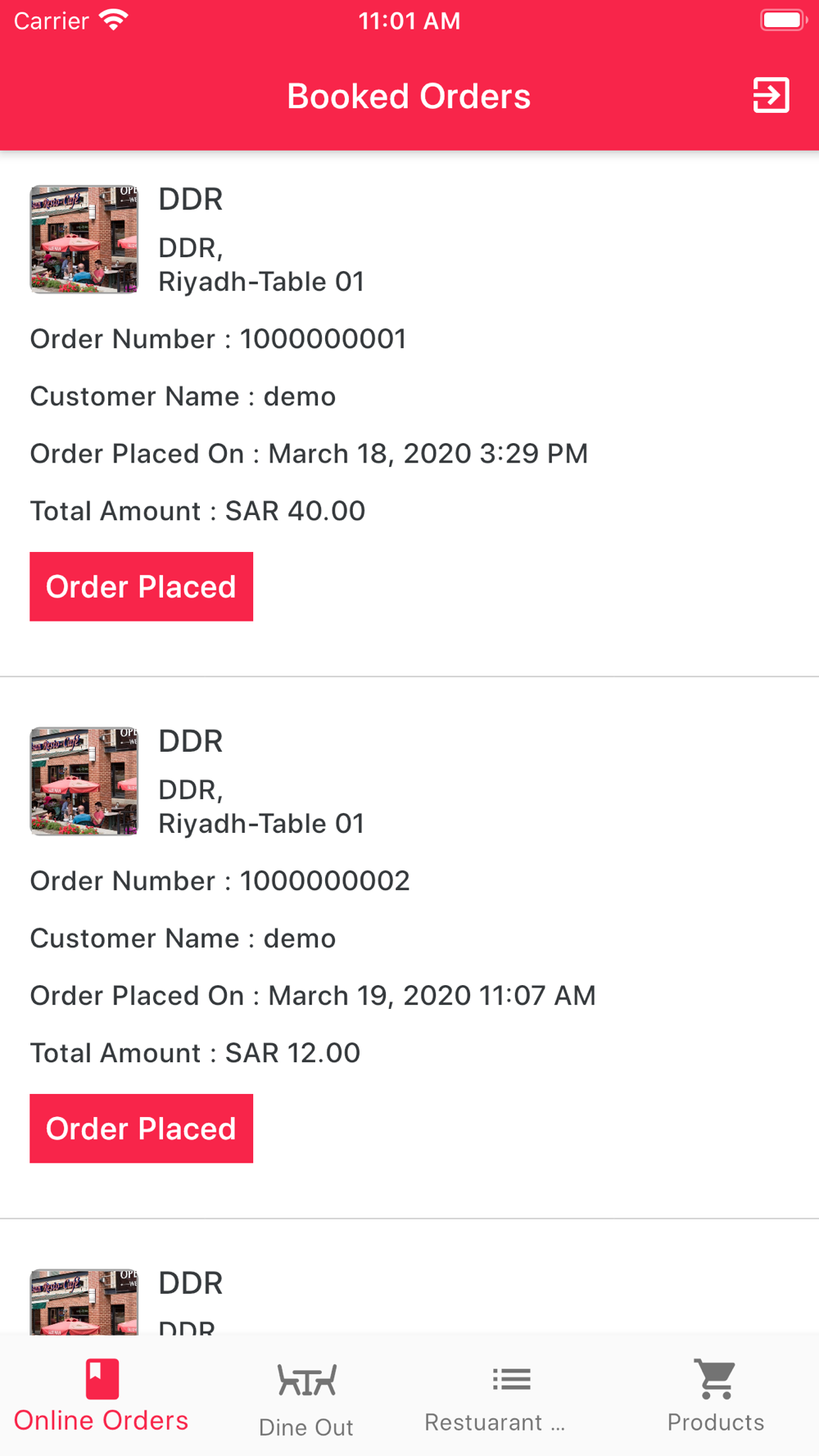The width and height of the screenshot is (819, 1456).
Task: Open order number 1000000002
Action: click(x=409, y=948)
